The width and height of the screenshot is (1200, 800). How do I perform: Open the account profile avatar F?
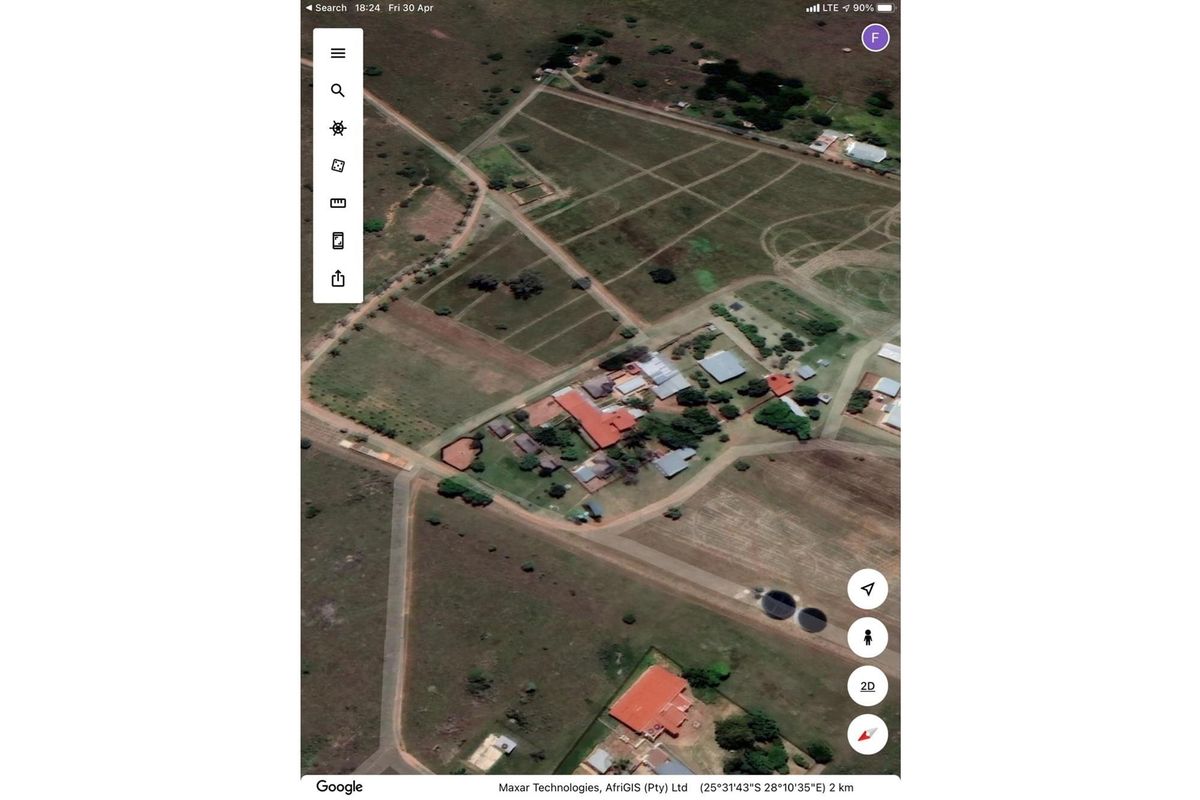point(875,38)
